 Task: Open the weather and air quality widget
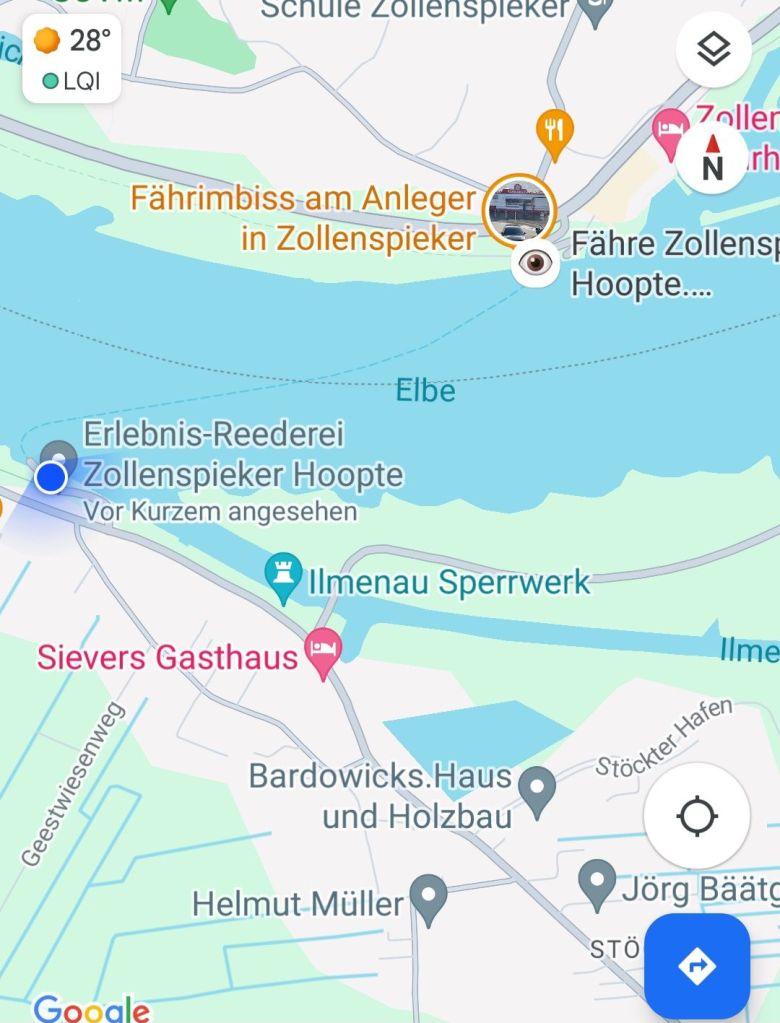(x=72, y=58)
